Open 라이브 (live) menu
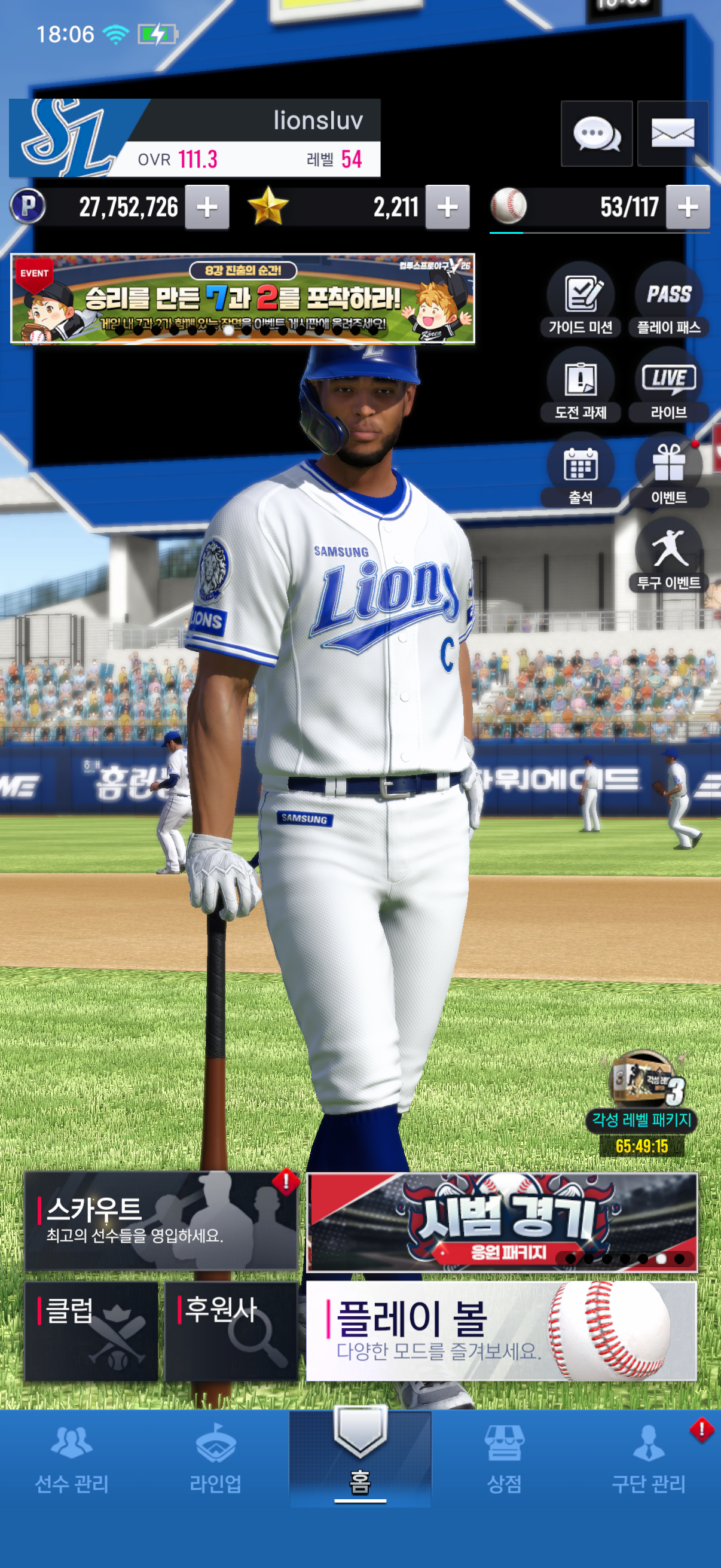The height and width of the screenshot is (1568, 721). 668,385
